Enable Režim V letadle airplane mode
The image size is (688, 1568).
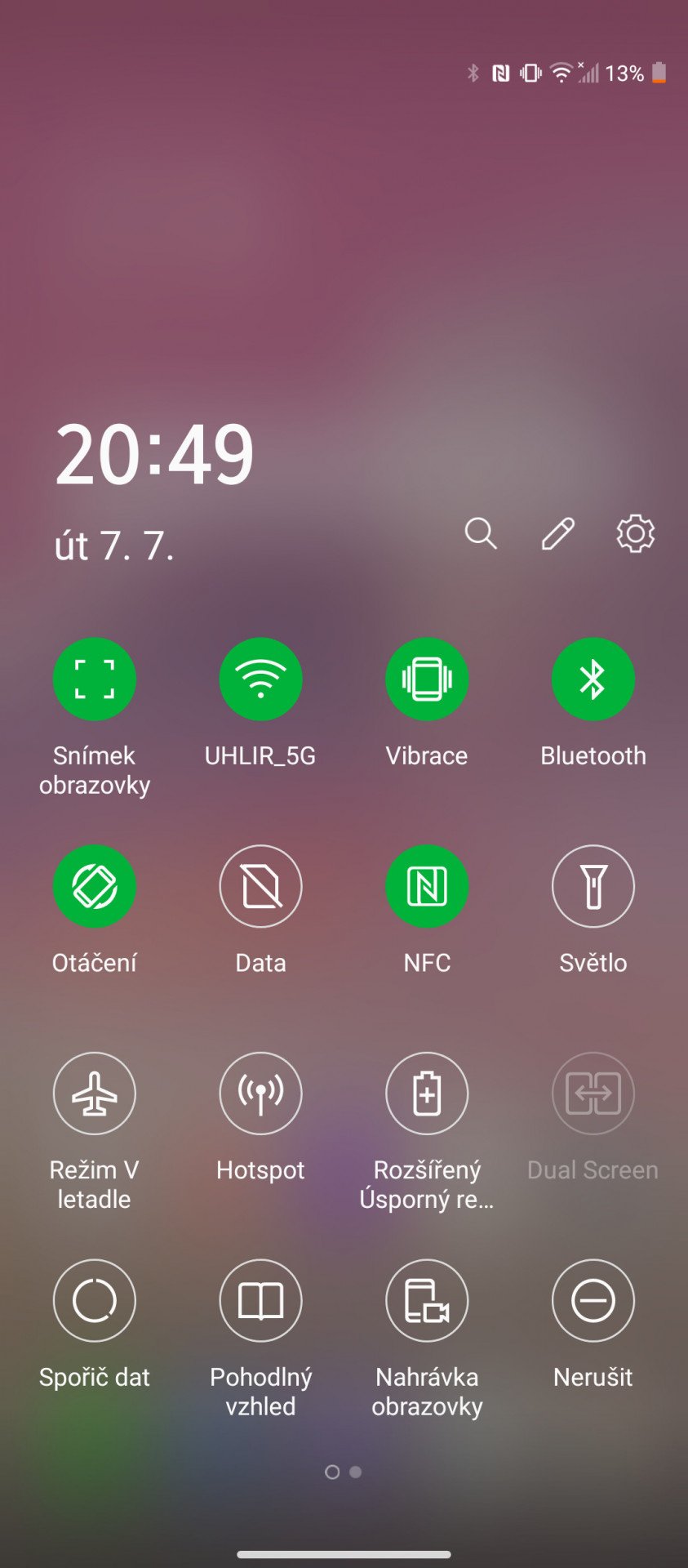[95, 1094]
